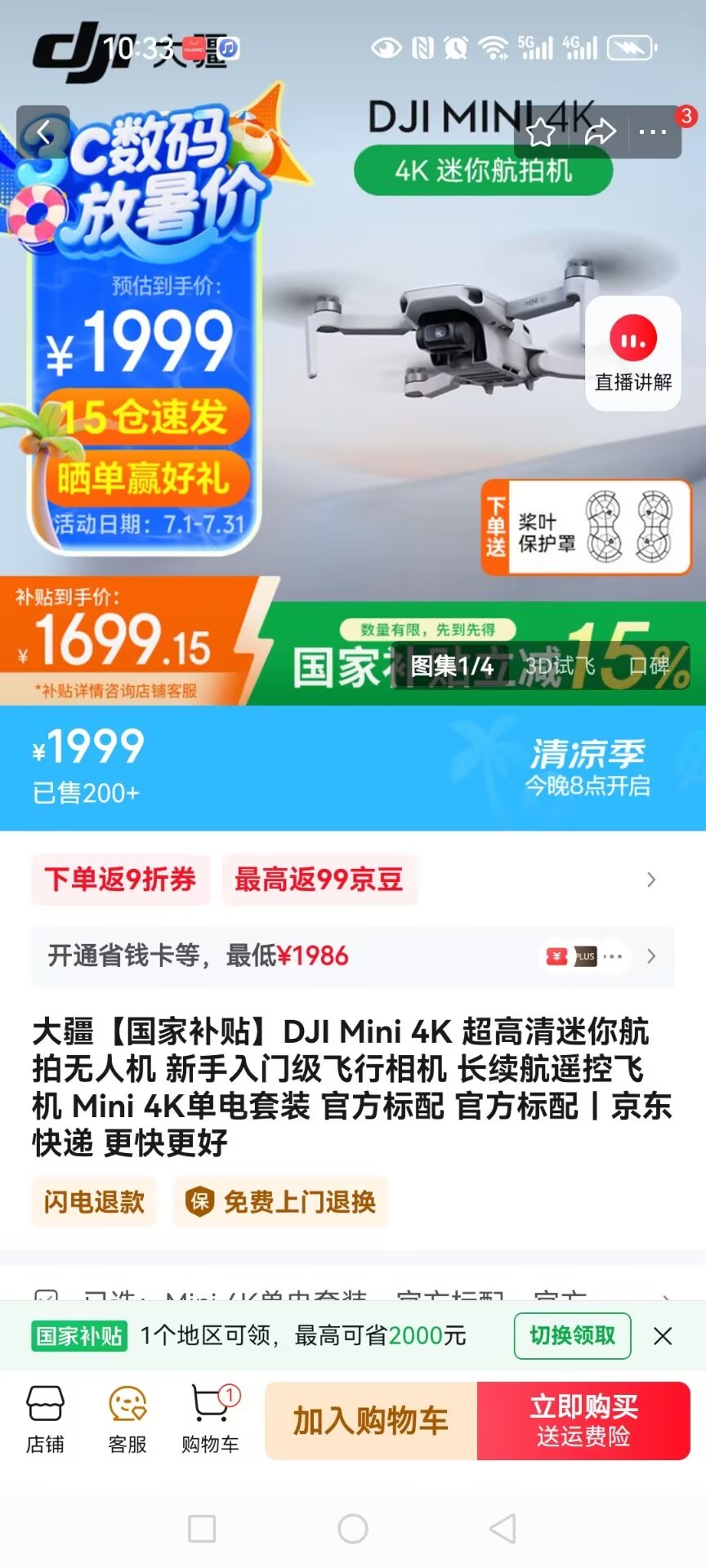This screenshot has height=1568, width=706.
Task: Open the 直播讲解 live explanation
Action: pos(633,354)
